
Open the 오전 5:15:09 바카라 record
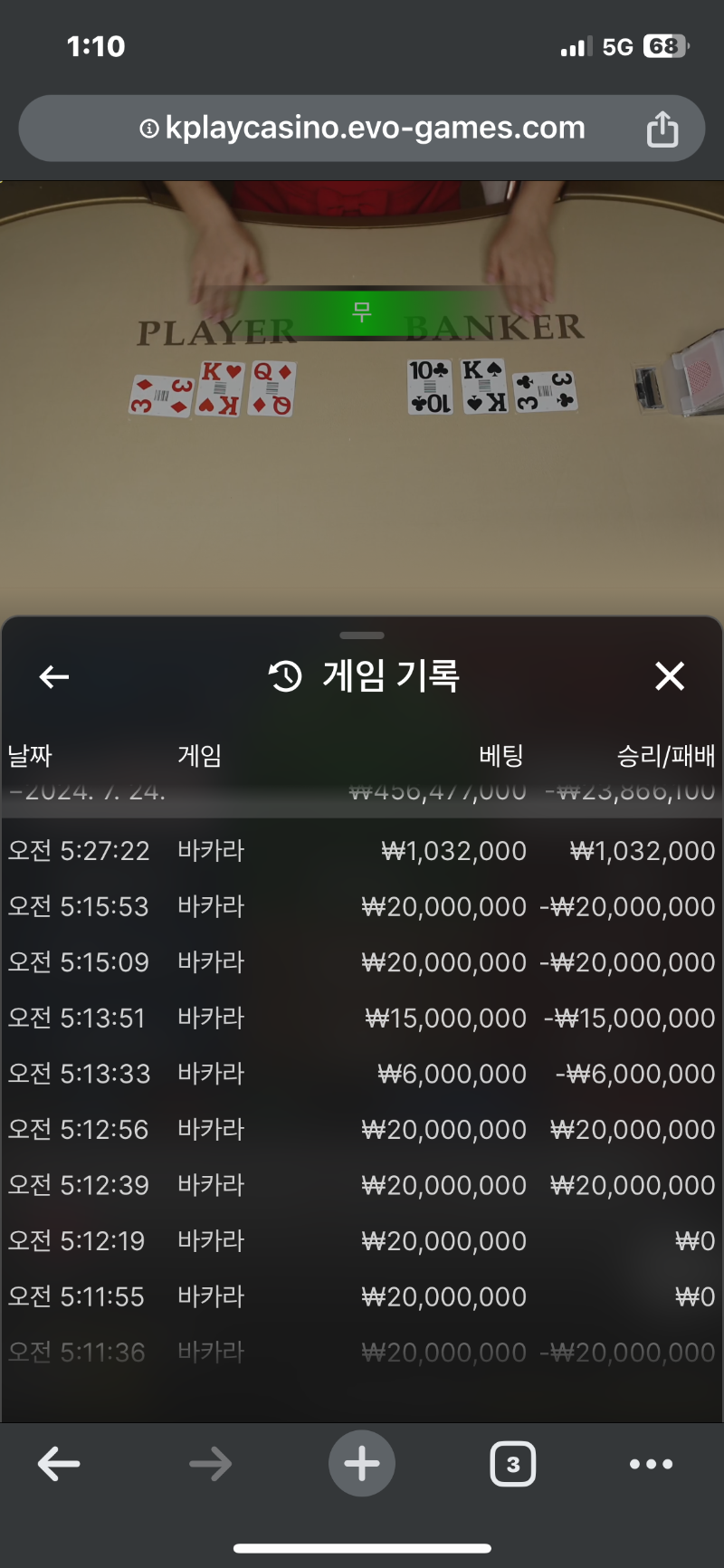pos(362,962)
